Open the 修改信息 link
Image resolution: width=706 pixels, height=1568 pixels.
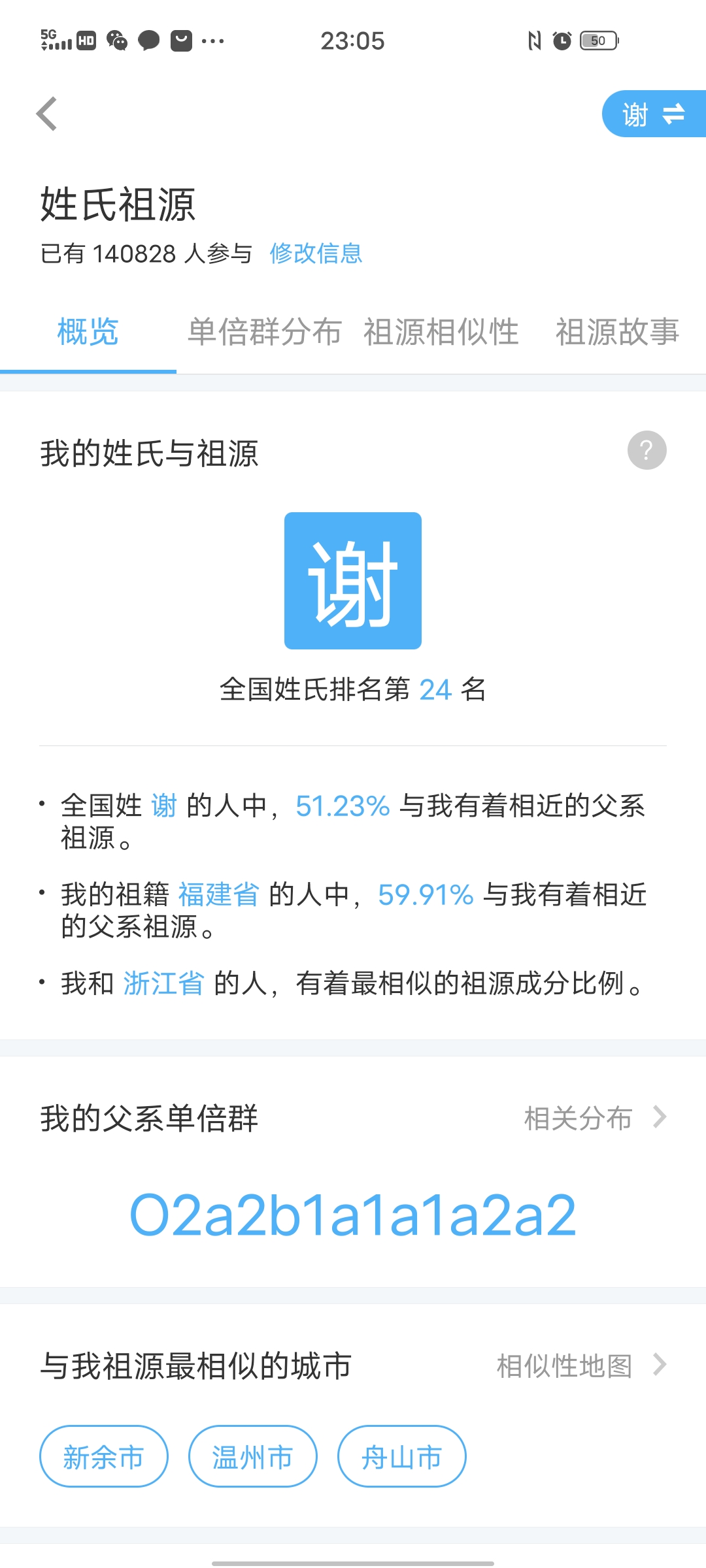pyautogui.click(x=316, y=253)
